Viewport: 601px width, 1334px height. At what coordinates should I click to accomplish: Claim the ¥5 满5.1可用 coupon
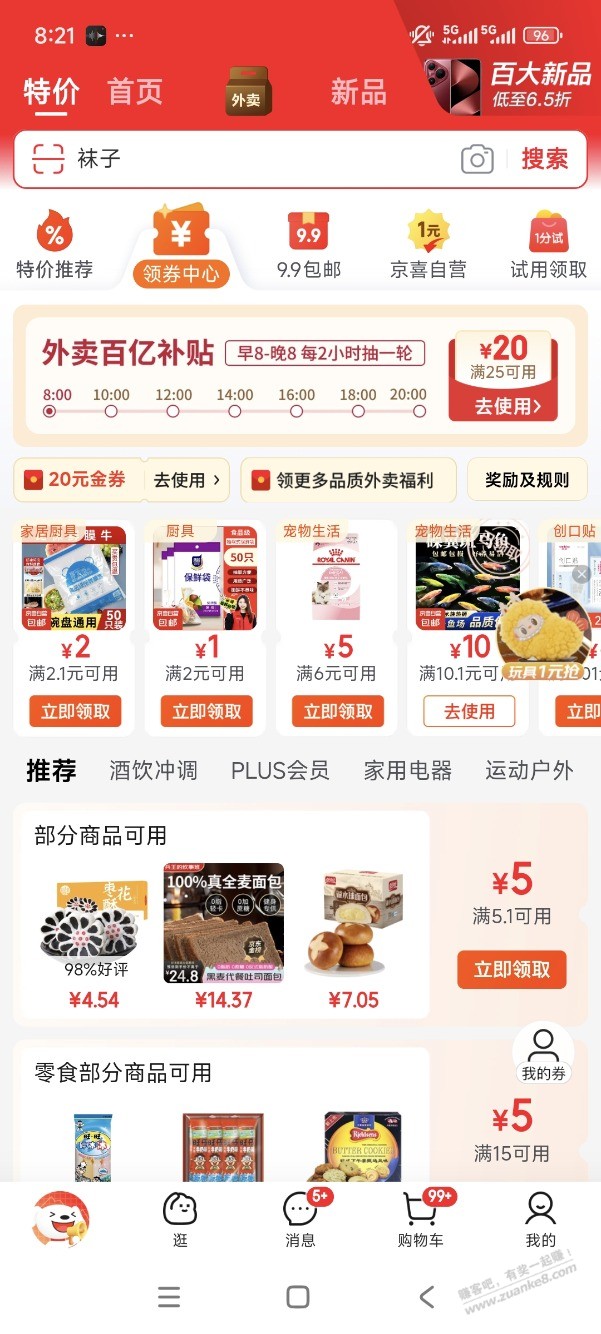click(511, 969)
